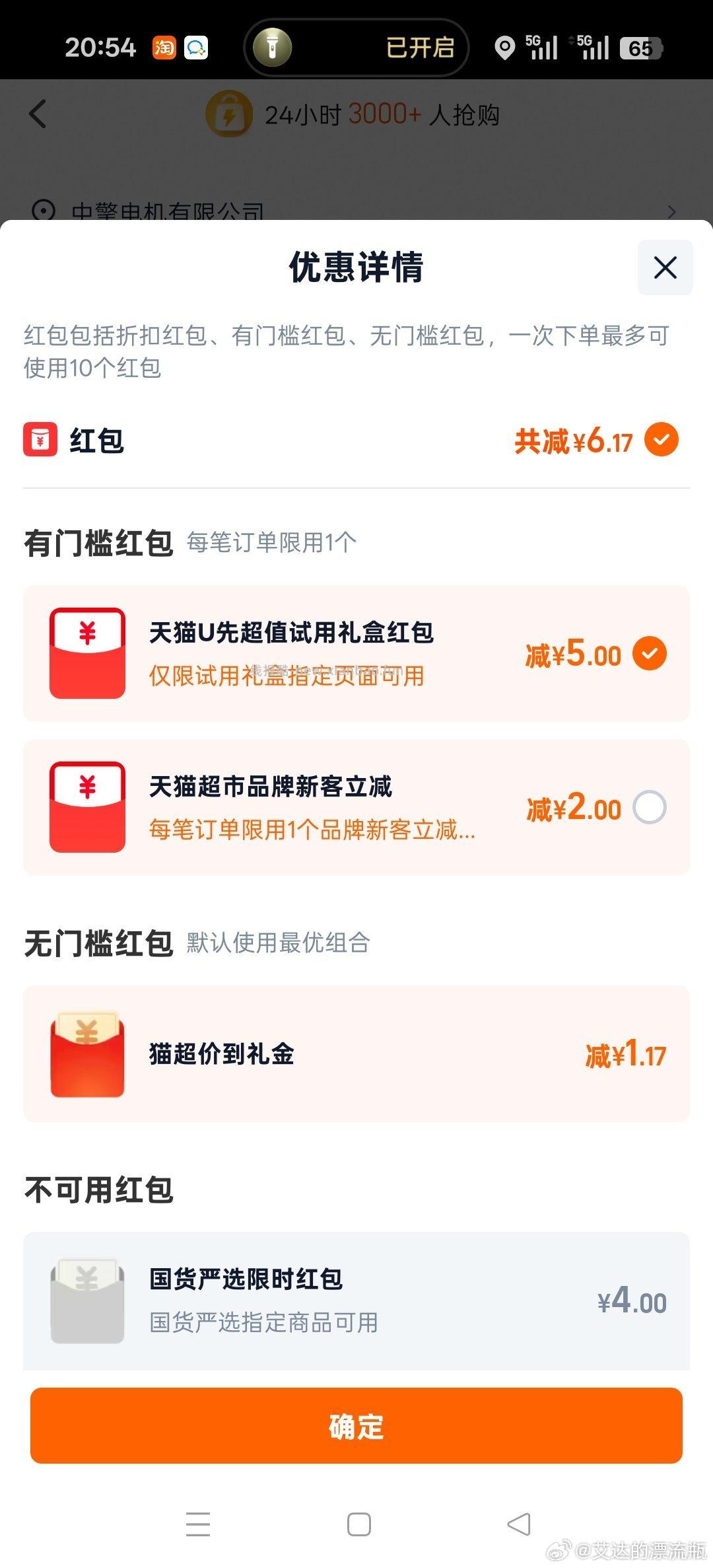The width and height of the screenshot is (713, 1568).
Task: Expand the 中擎电机有限公司 detail chevron
Action: click(672, 211)
